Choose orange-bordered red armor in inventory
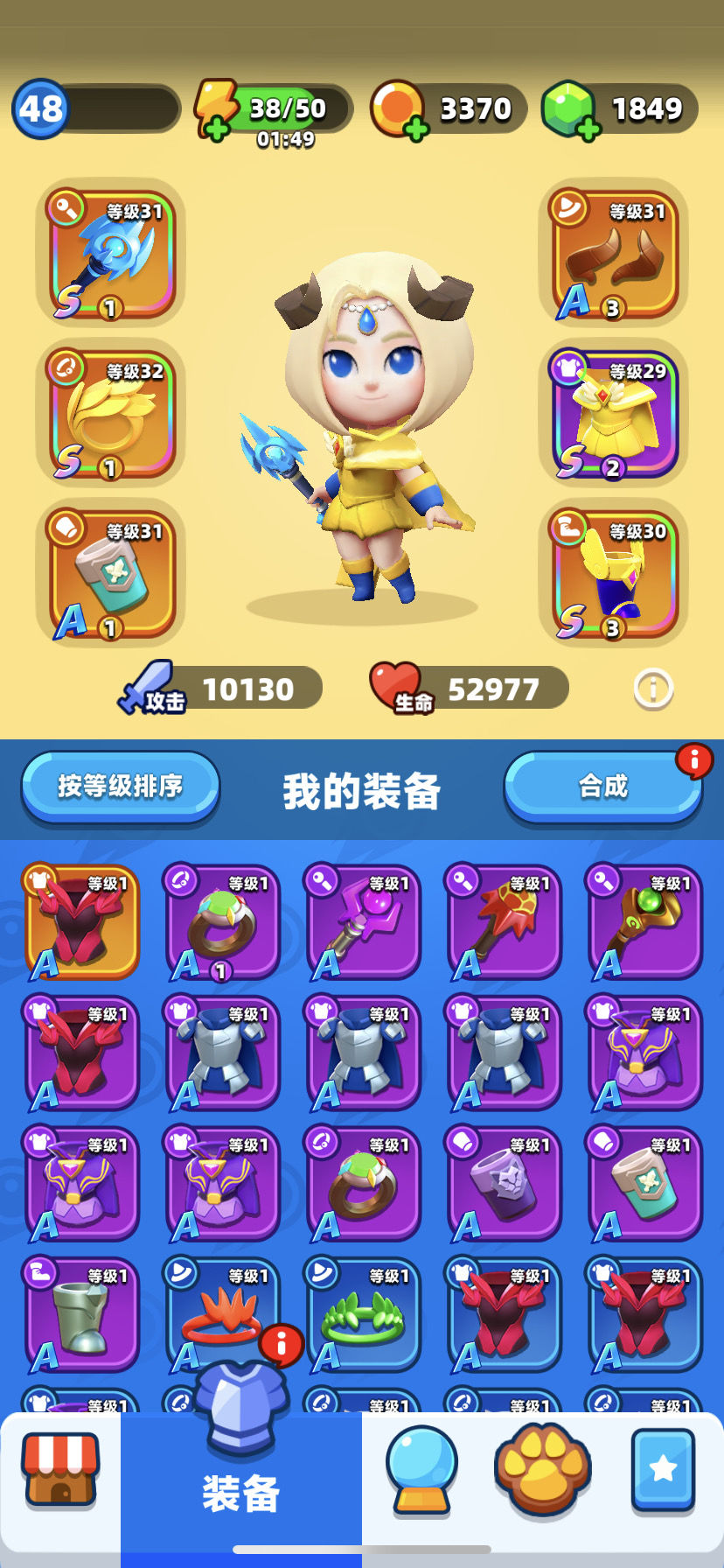Image resolution: width=724 pixels, height=1568 pixels. 81,921
